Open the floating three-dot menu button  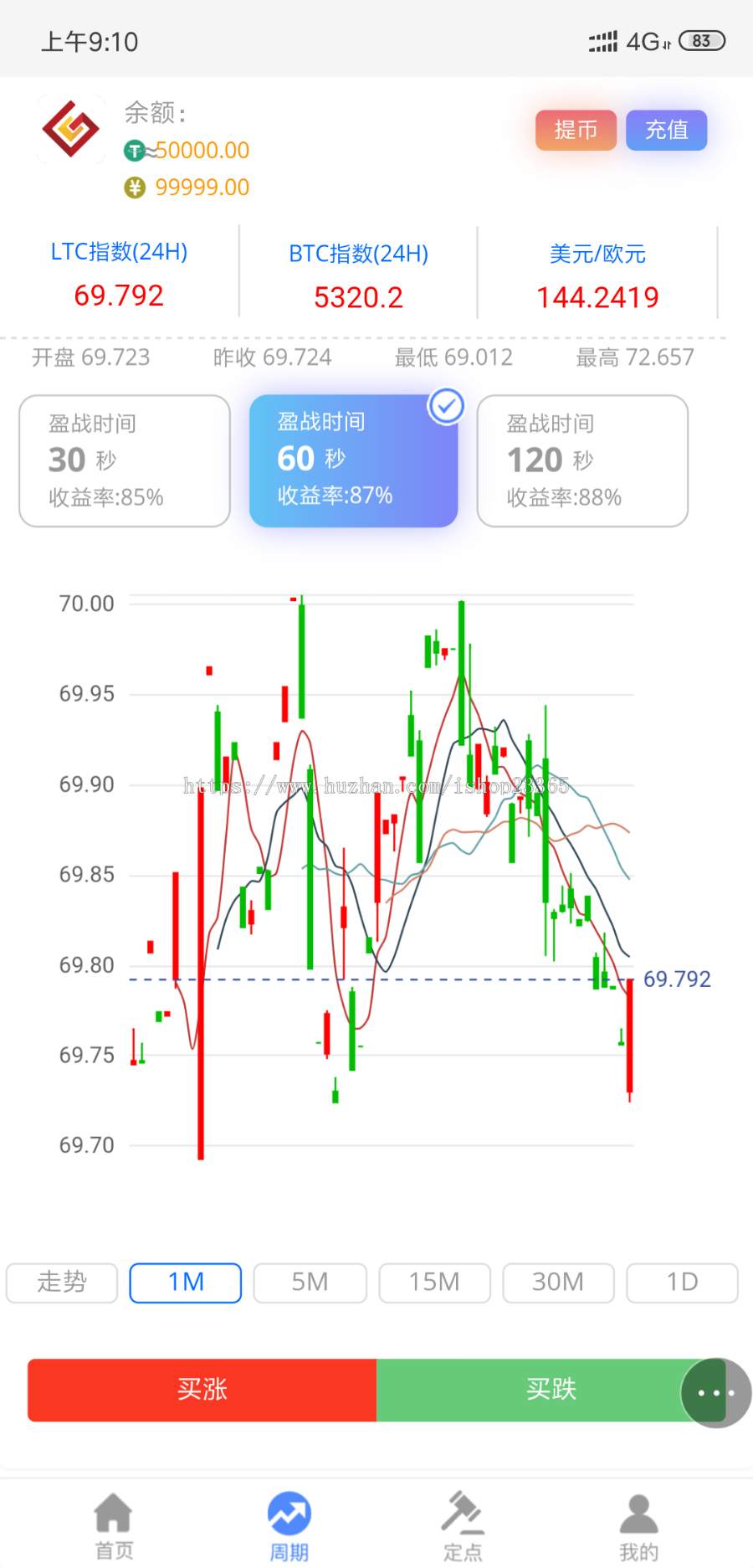click(716, 1393)
